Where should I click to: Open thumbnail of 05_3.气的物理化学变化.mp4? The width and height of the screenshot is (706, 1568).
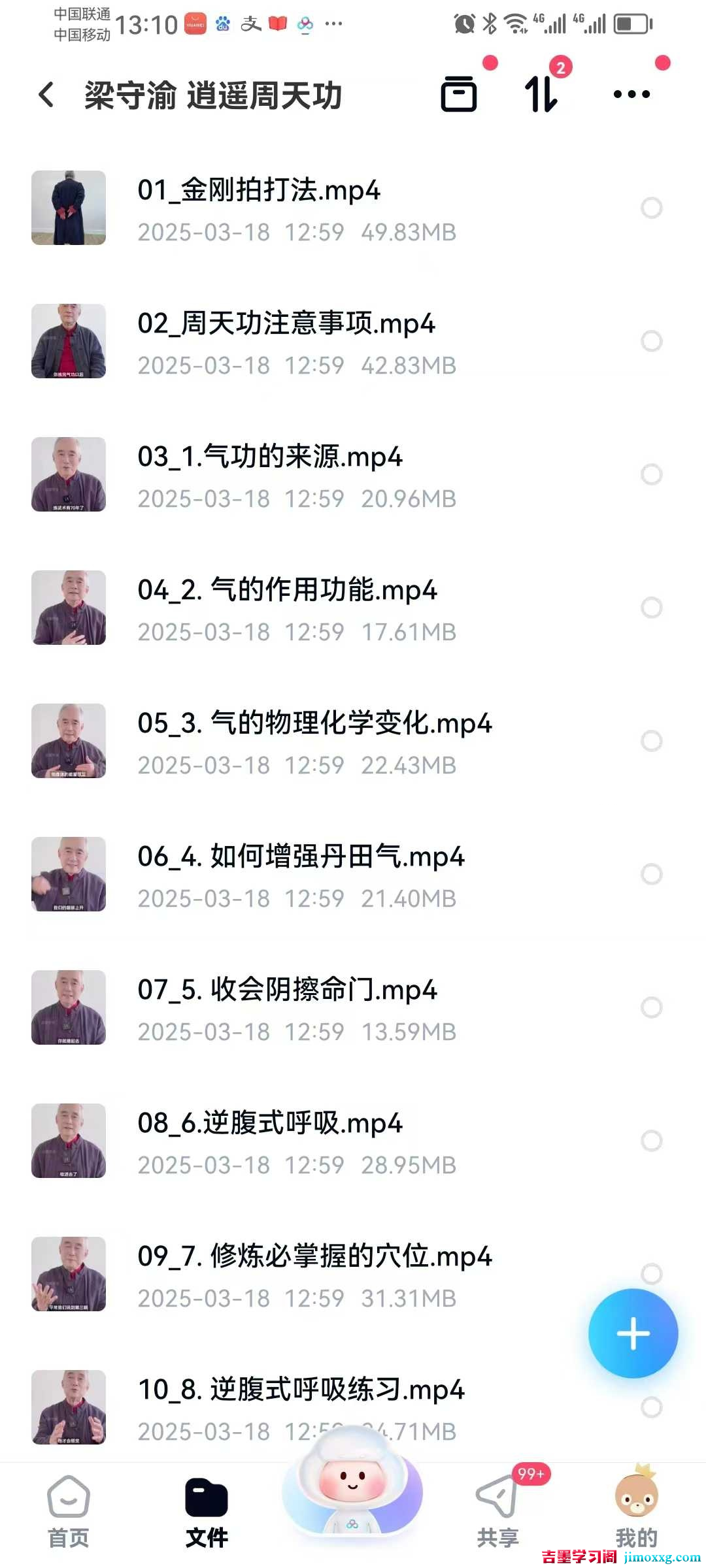tap(69, 740)
